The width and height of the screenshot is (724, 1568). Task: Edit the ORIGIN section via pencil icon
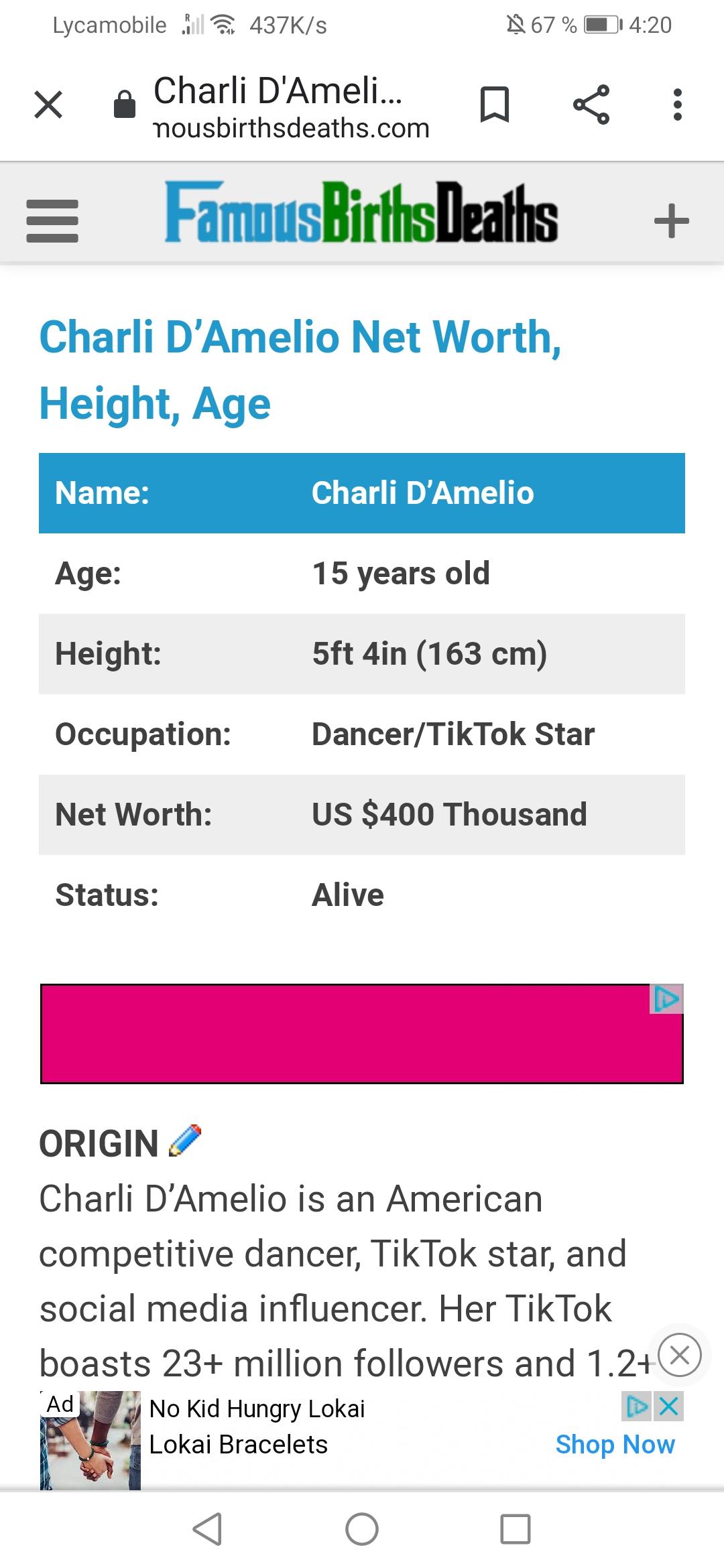tap(186, 1140)
